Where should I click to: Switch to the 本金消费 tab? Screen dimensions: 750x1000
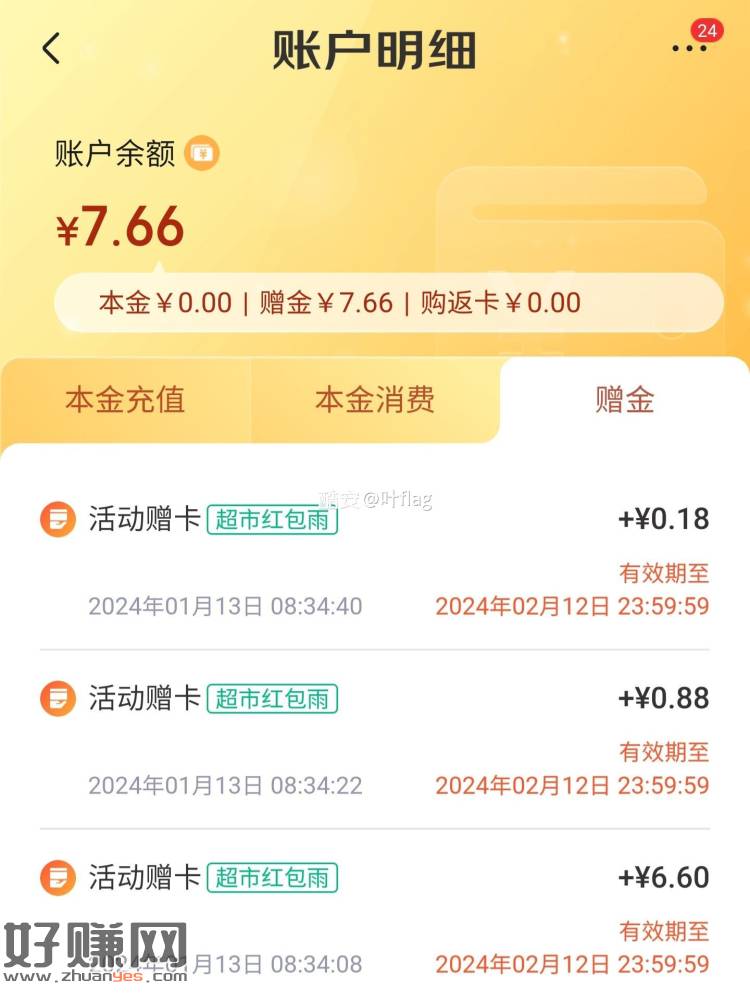tap(375, 400)
